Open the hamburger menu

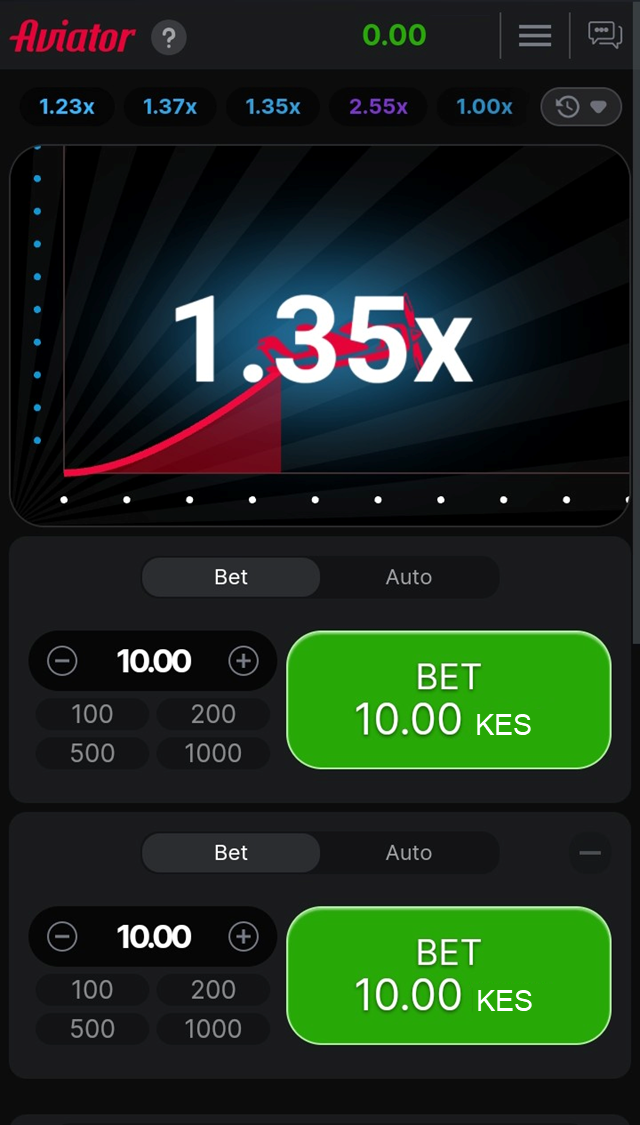tap(535, 36)
